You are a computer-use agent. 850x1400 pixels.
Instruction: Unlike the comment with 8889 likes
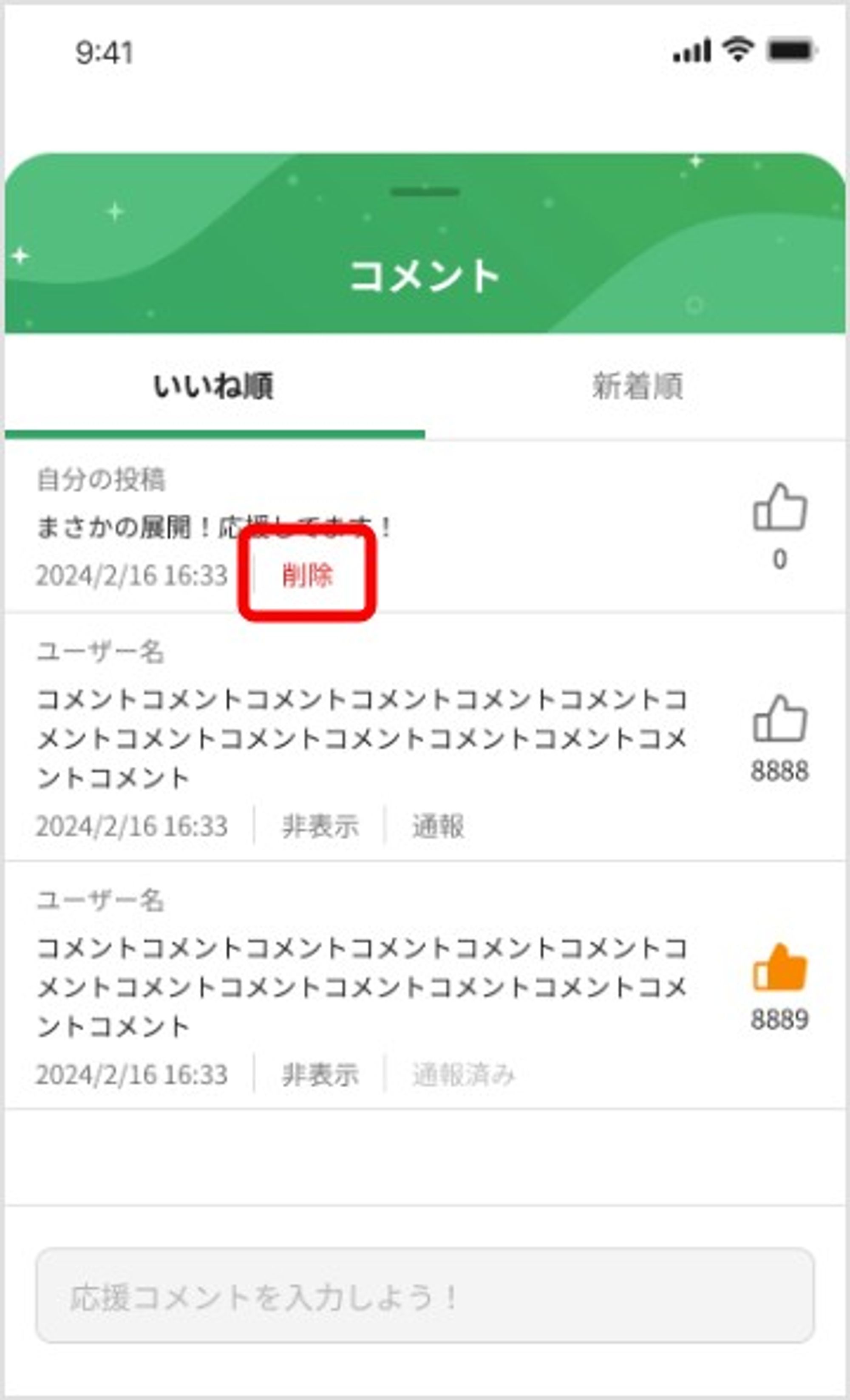779,968
